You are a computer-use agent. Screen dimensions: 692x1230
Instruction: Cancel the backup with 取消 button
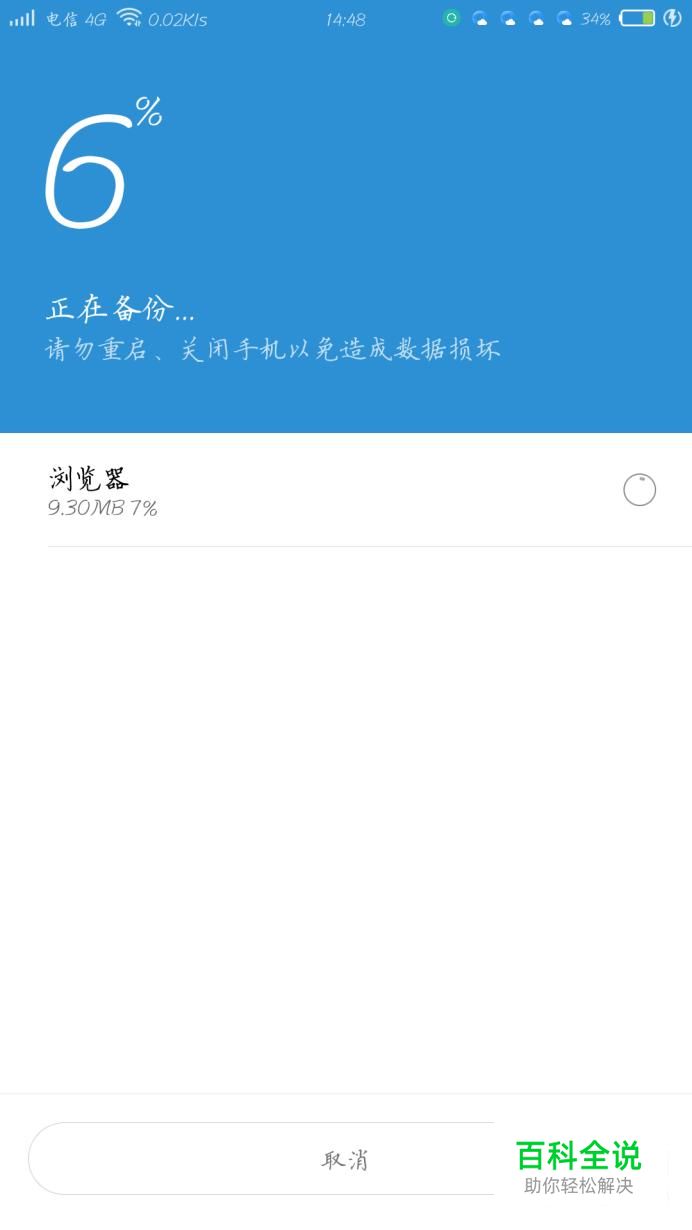[x=345, y=1159]
